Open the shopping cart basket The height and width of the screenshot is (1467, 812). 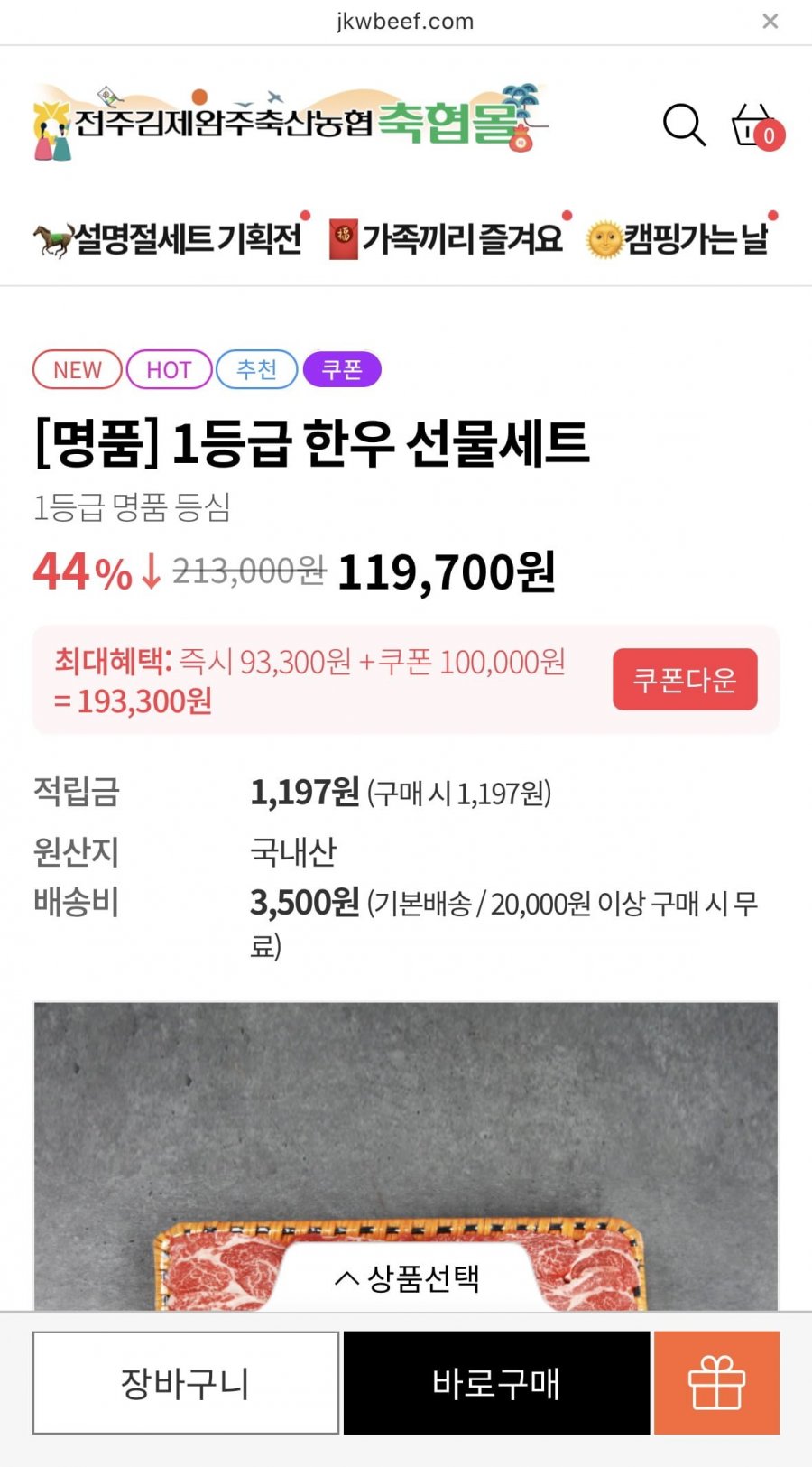pos(755,125)
